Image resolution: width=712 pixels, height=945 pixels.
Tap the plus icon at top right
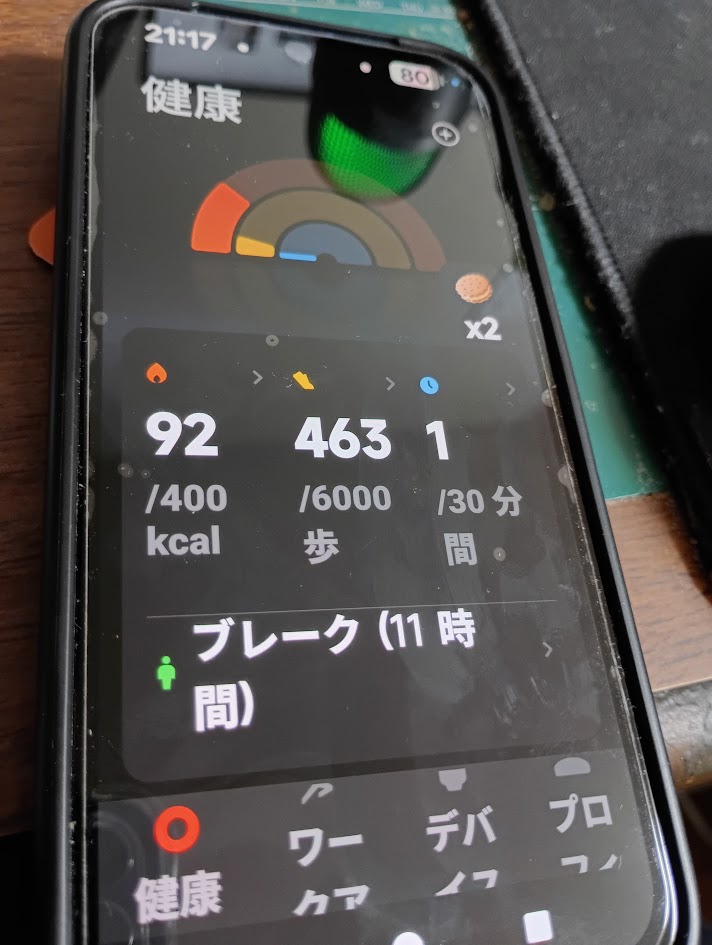point(445,135)
